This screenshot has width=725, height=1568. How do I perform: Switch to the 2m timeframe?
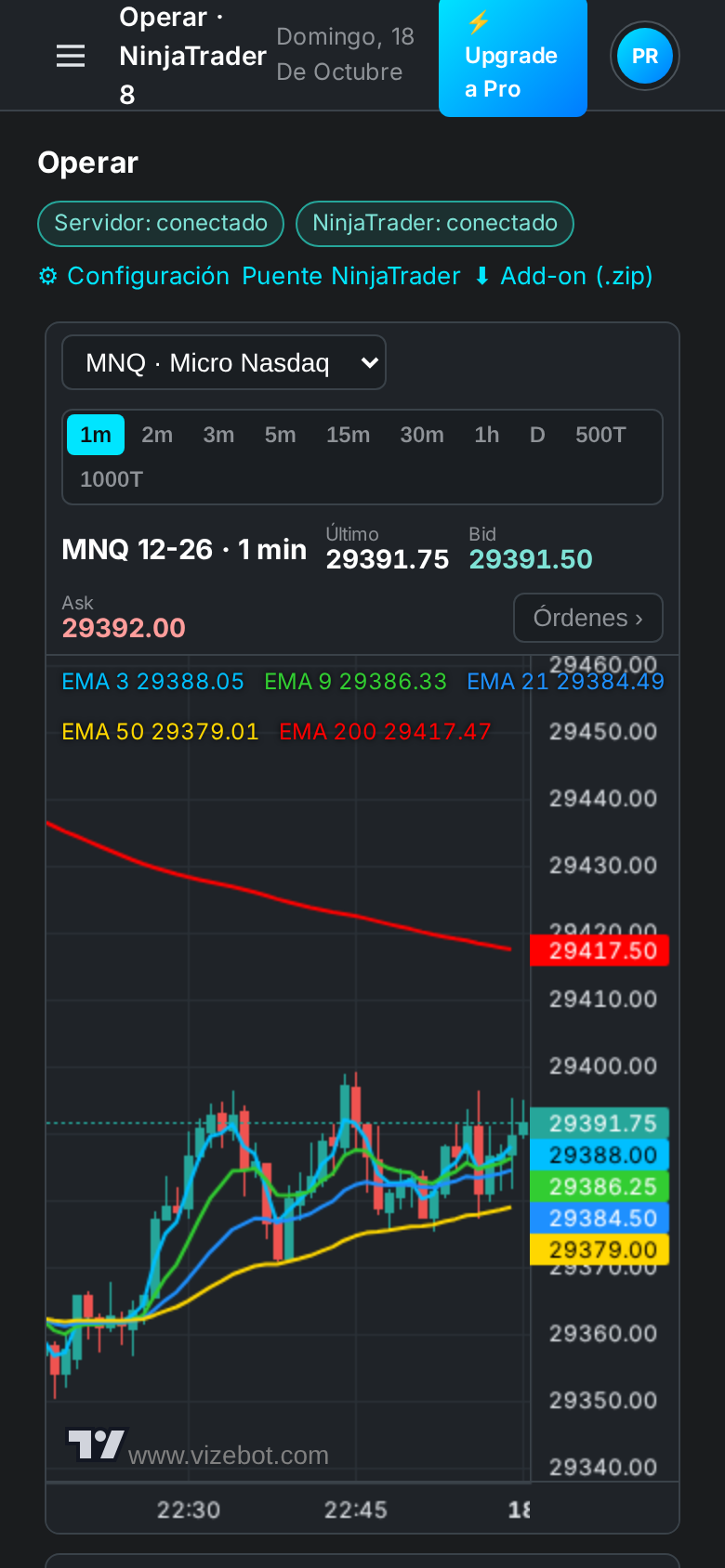pyautogui.click(x=157, y=435)
